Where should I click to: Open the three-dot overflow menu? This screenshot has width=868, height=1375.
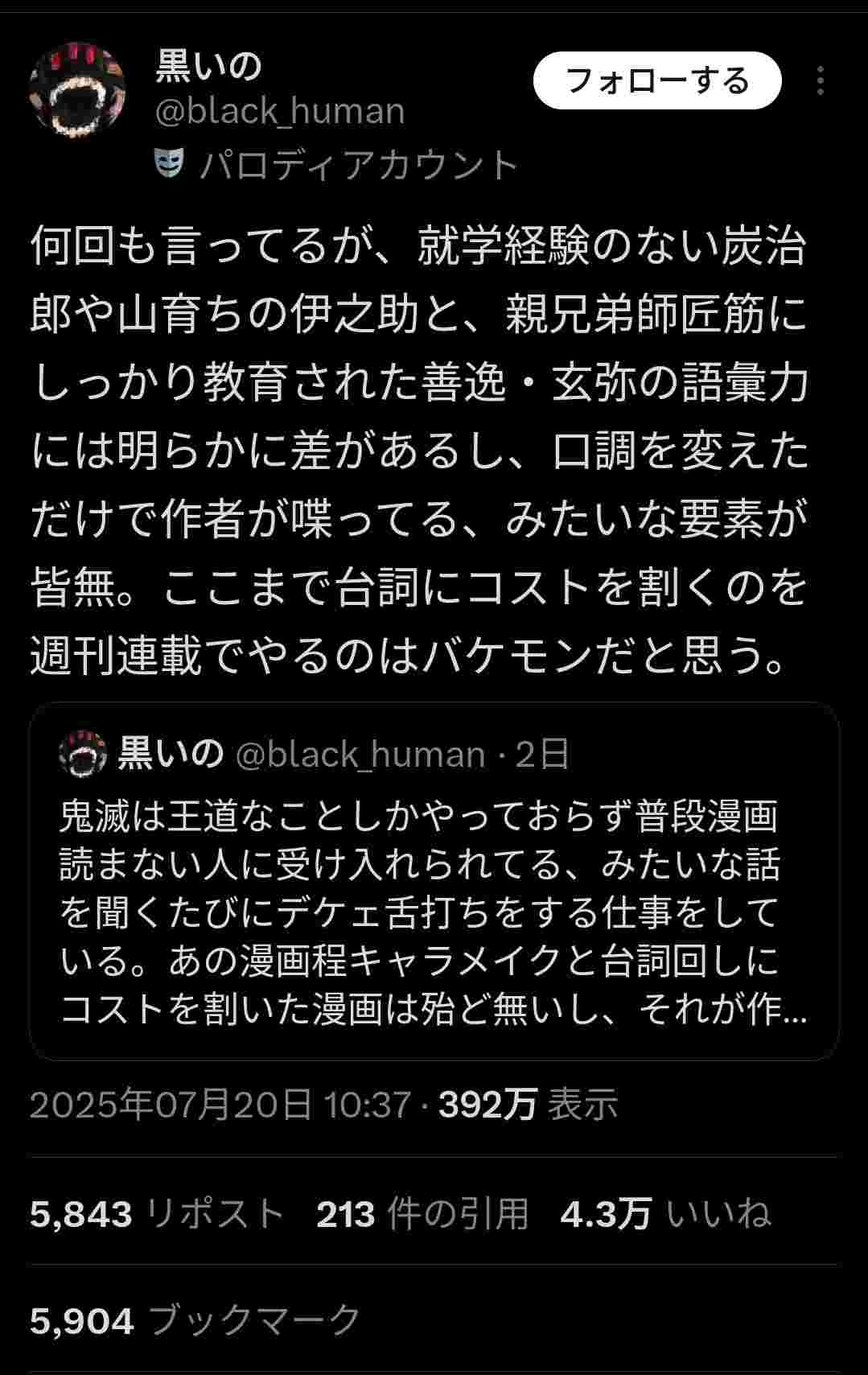click(820, 80)
